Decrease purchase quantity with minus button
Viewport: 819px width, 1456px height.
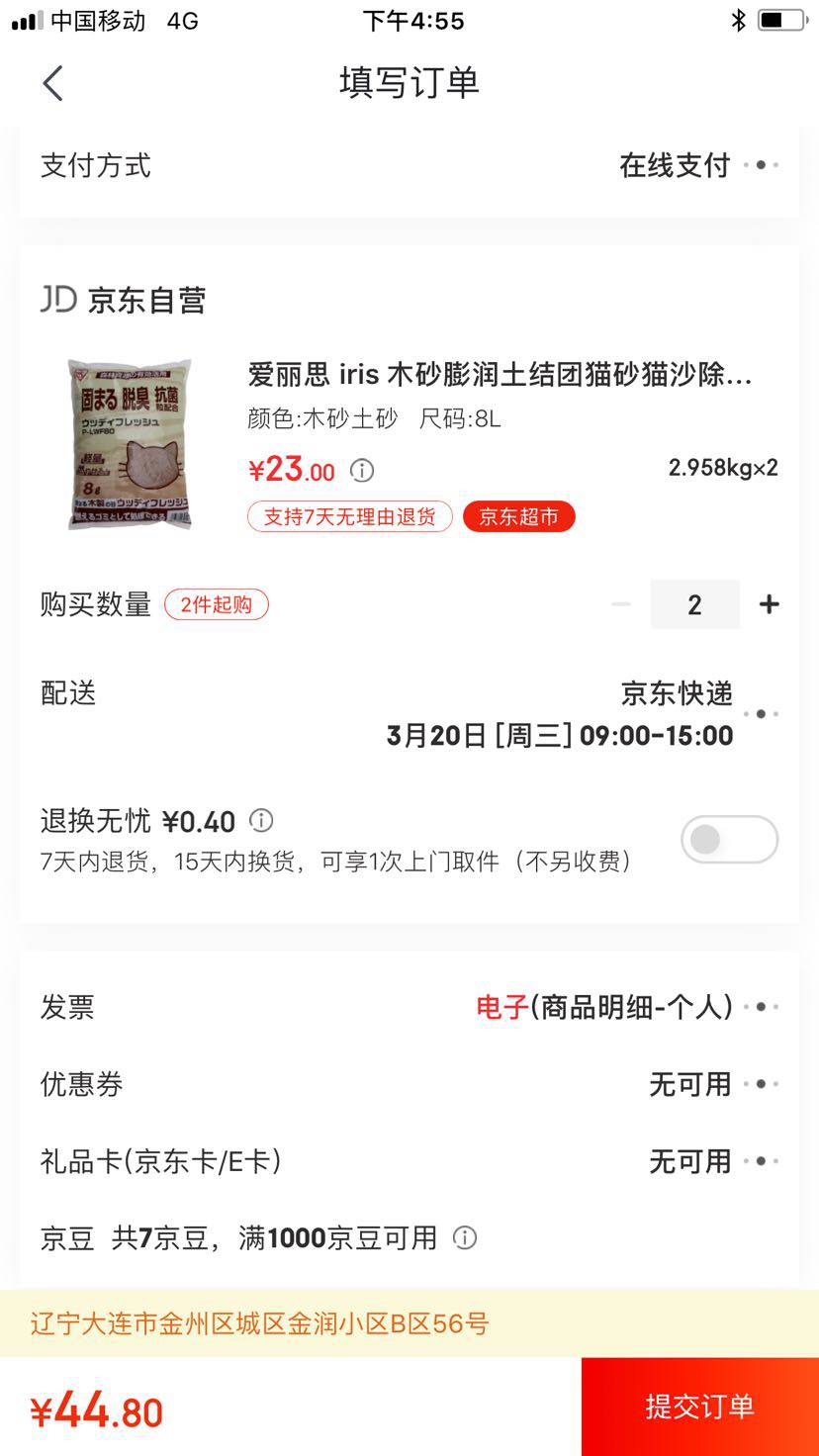pyautogui.click(x=621, y=604)
